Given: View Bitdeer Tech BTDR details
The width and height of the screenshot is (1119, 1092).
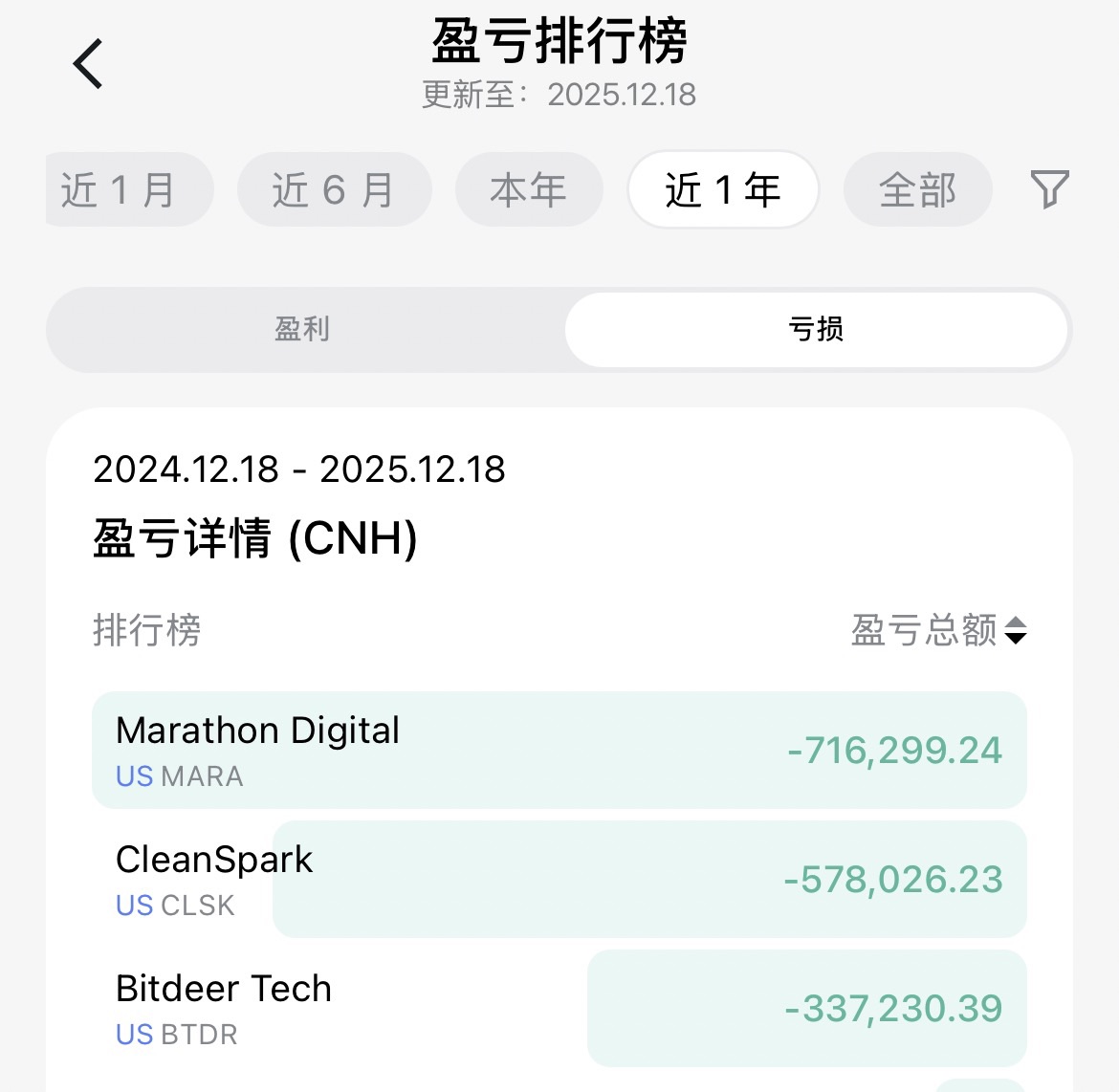Looking at the screenshot, I should click(x=559, y=1009).
